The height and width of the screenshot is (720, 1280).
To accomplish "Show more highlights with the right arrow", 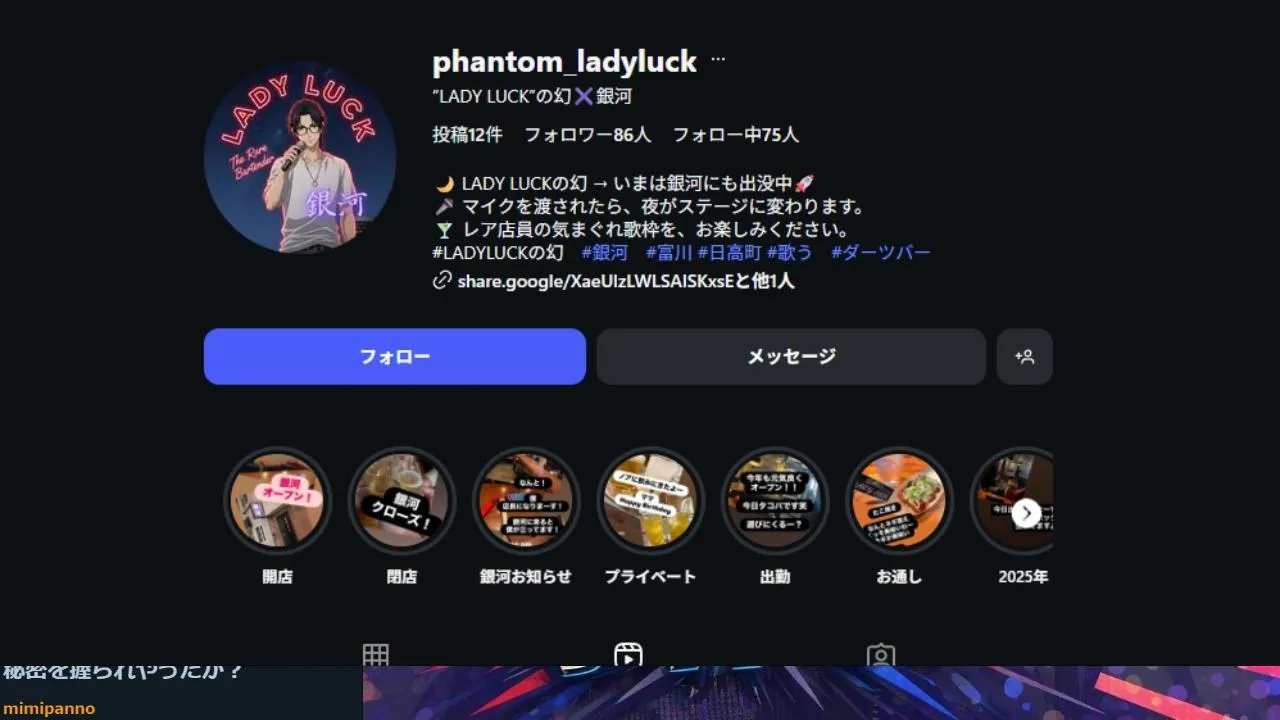I will click(1026, 513).
